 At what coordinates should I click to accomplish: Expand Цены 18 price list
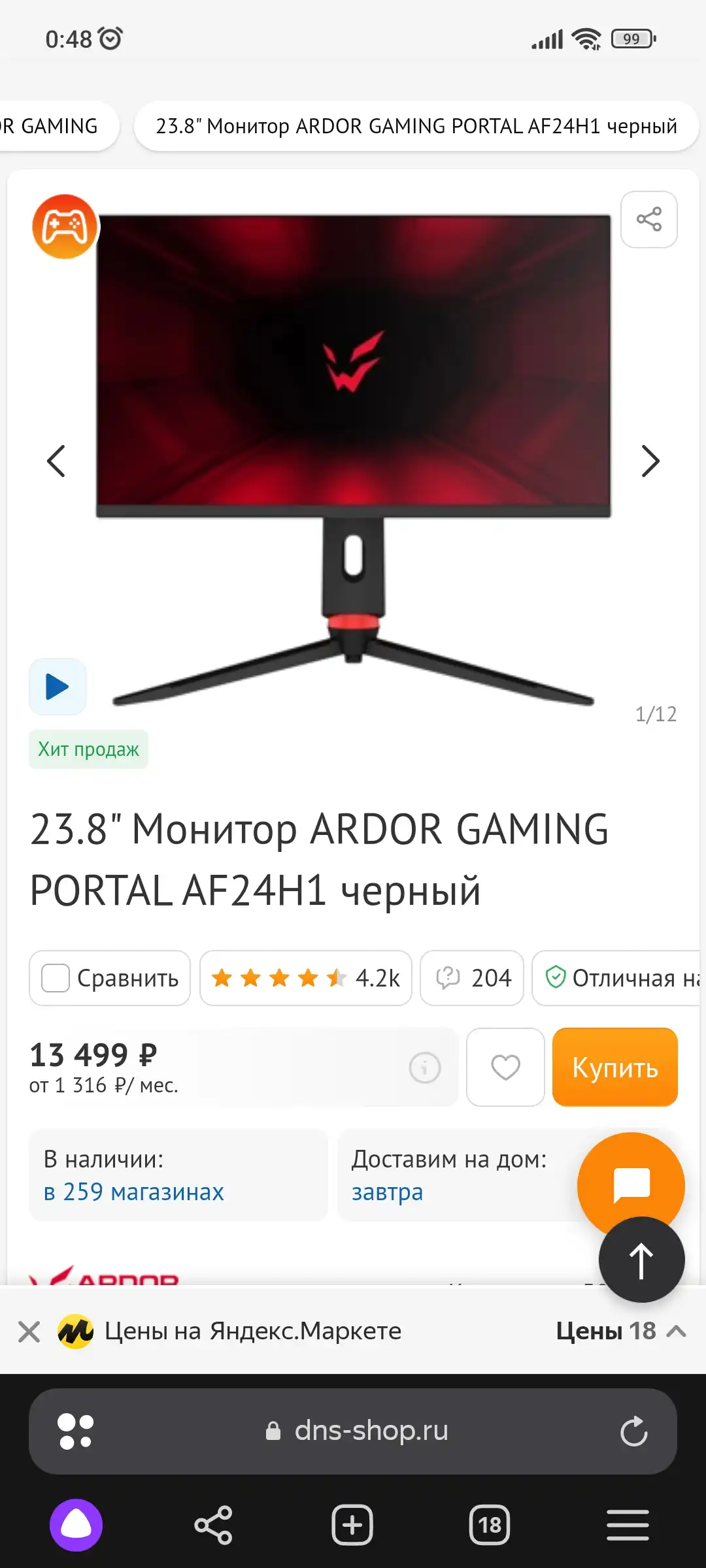pos(620,1331)
